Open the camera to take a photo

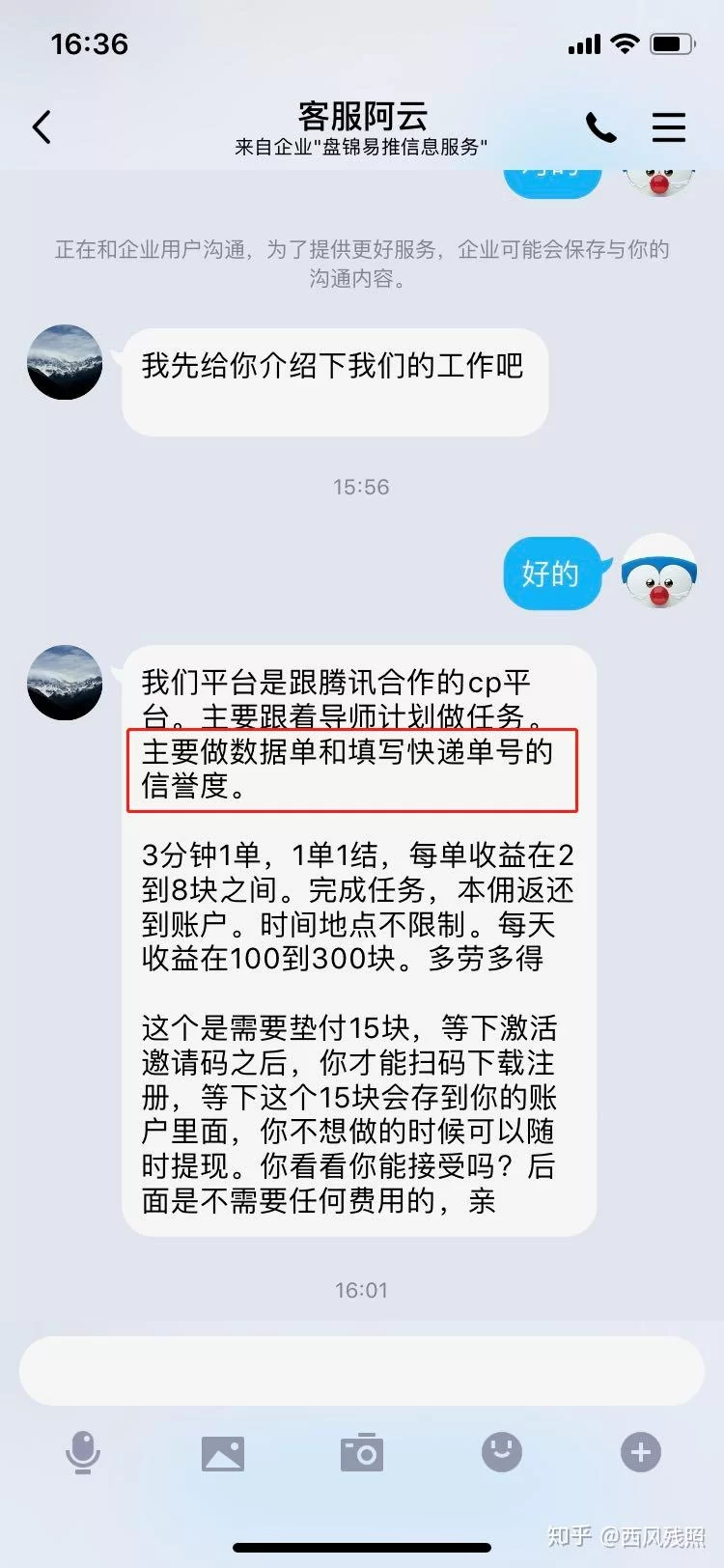click(x=362, y=1452)
